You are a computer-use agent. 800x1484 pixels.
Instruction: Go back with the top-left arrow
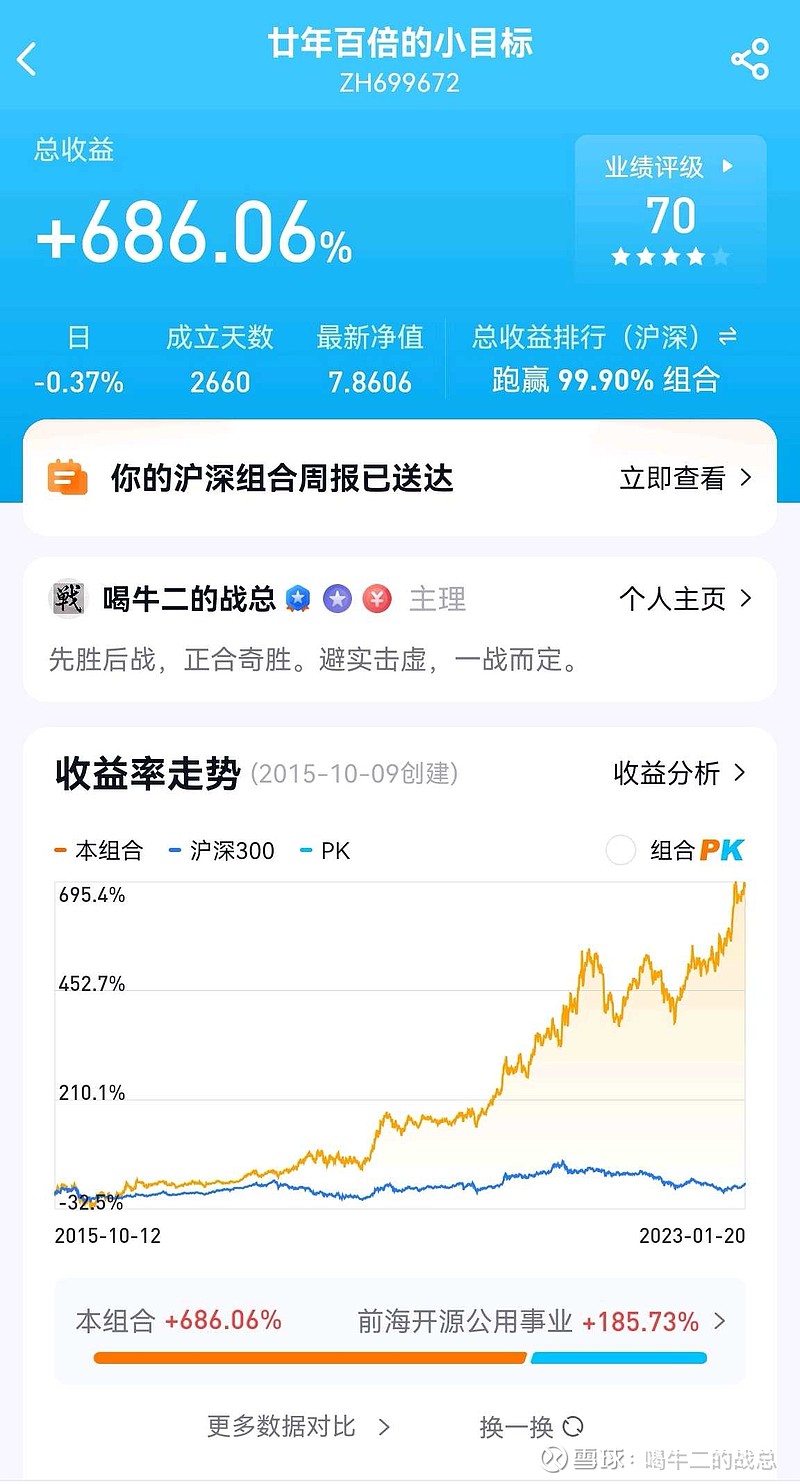(27, 59)
